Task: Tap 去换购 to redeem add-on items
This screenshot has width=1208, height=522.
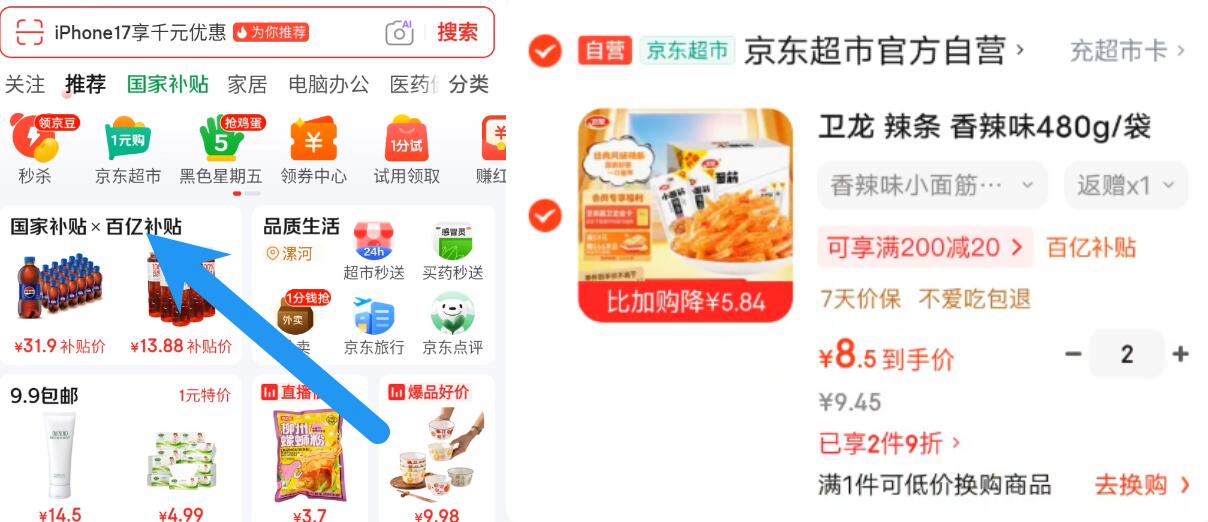Action: pyautogui.click(x=1142, y=485)
